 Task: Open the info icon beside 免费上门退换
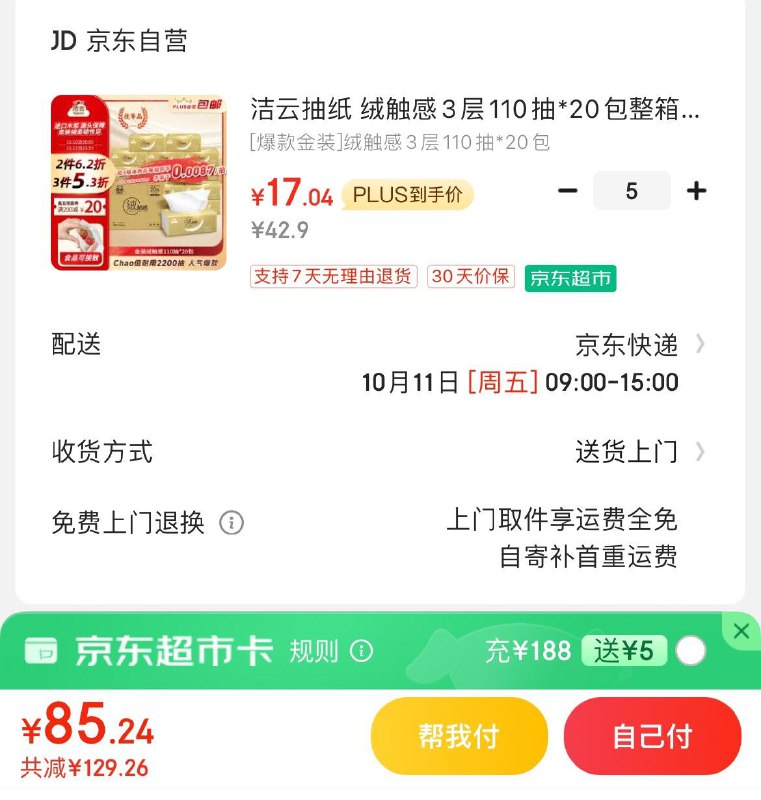233,522
